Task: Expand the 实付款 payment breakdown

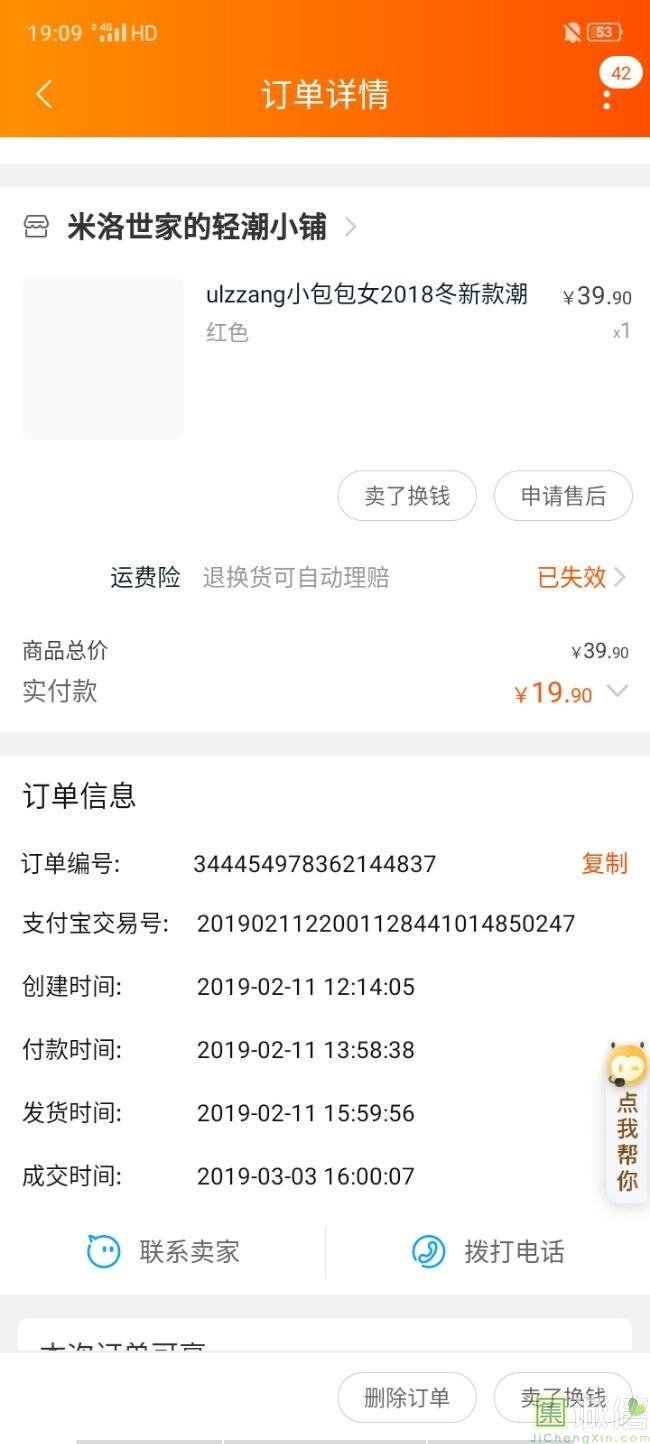Action: pyautogui.click(x=618, y=691)
